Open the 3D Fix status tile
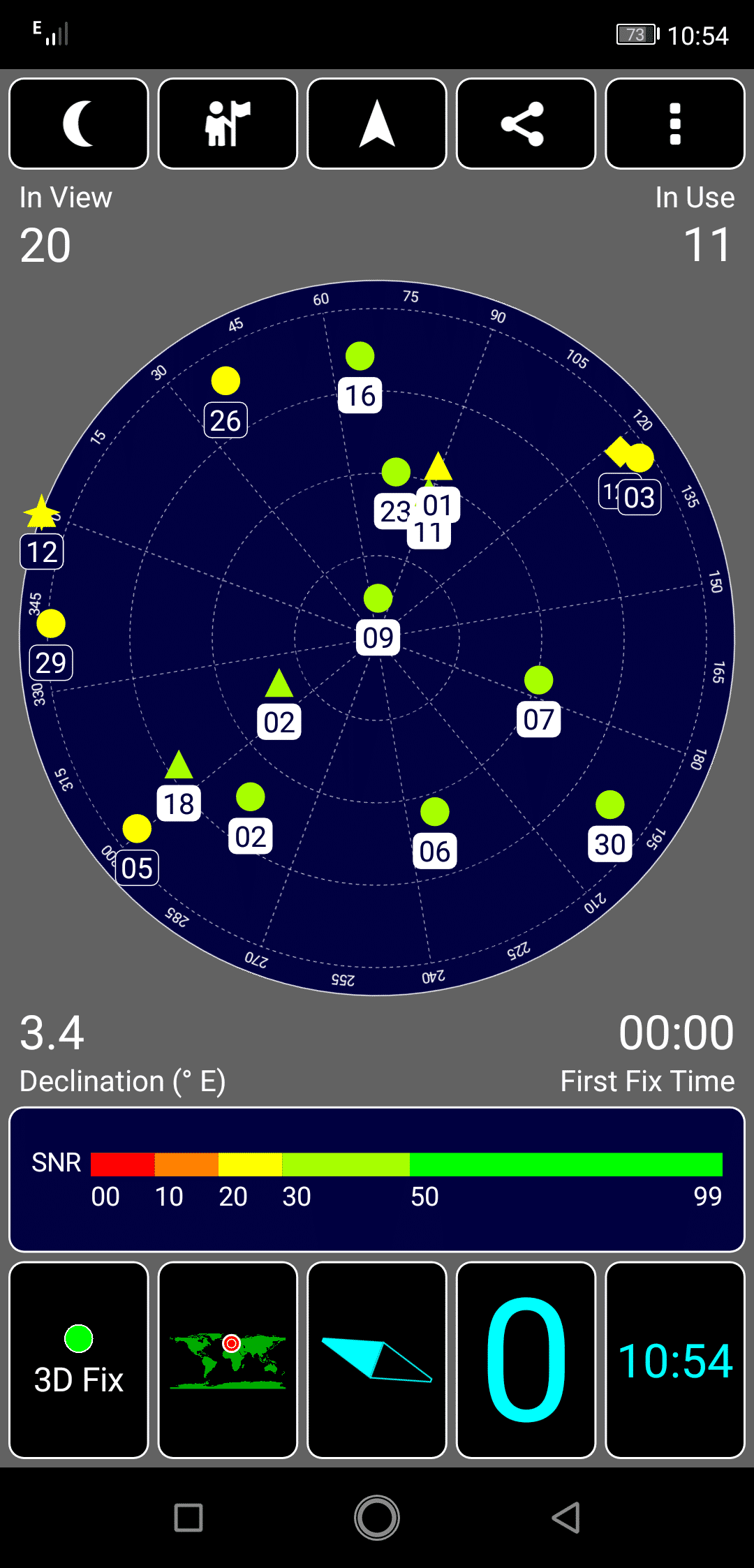The height and width of the screenshot is (1568, 754). pos(79,1360)
